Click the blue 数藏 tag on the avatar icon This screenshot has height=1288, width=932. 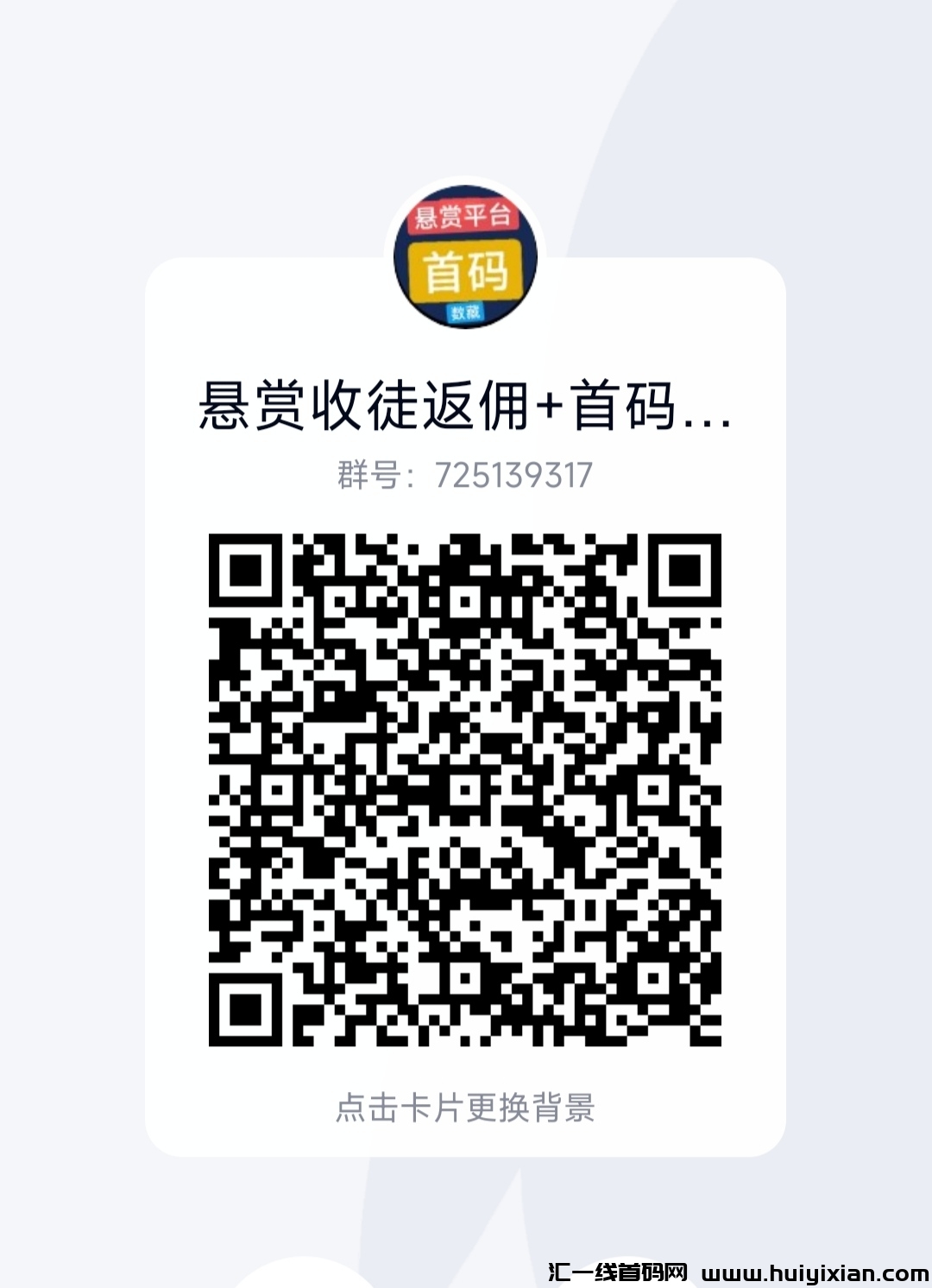(466, 313)
